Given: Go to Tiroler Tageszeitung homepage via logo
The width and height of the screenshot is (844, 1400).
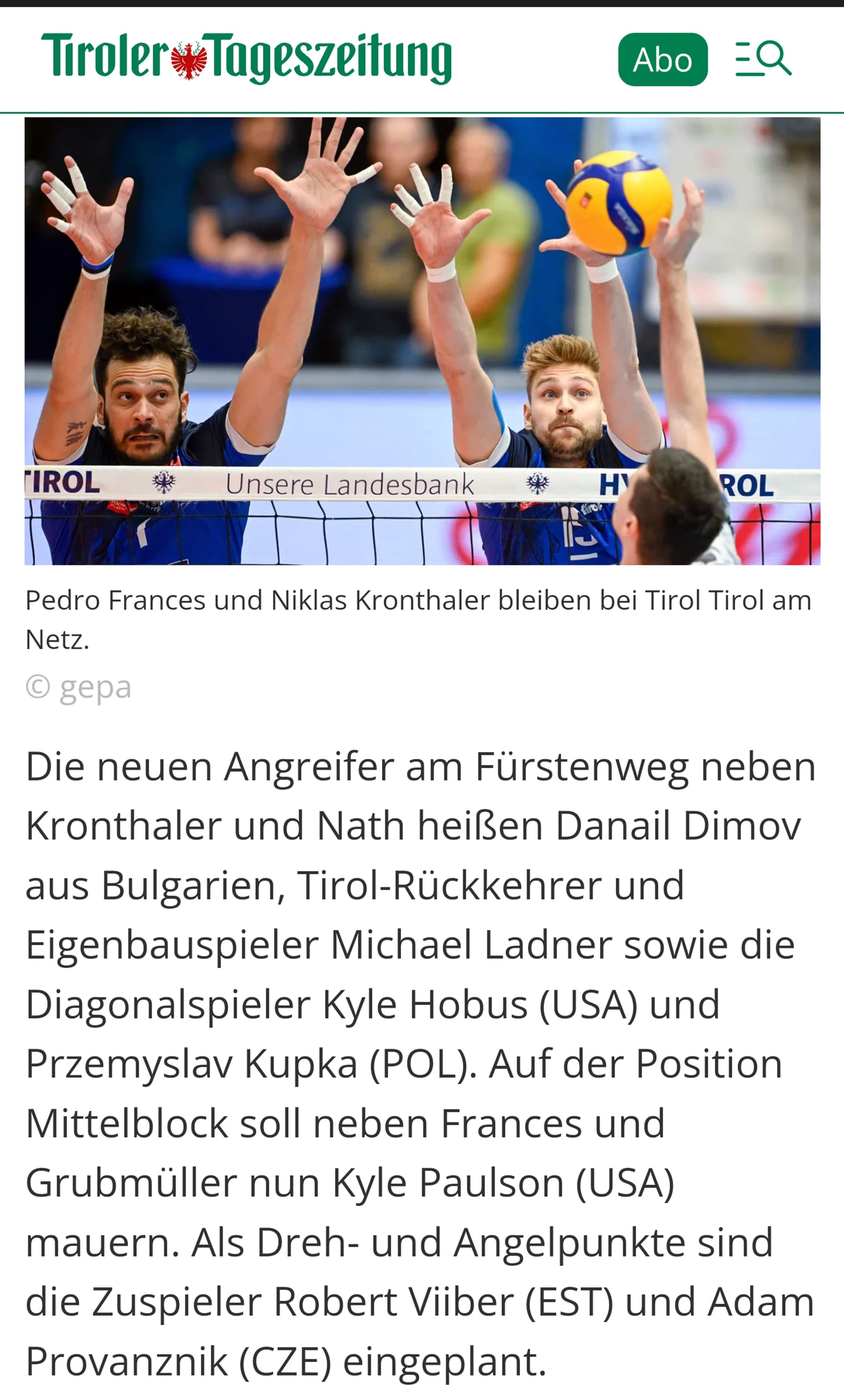Looking at the screenshot, I should click(246, 58).
